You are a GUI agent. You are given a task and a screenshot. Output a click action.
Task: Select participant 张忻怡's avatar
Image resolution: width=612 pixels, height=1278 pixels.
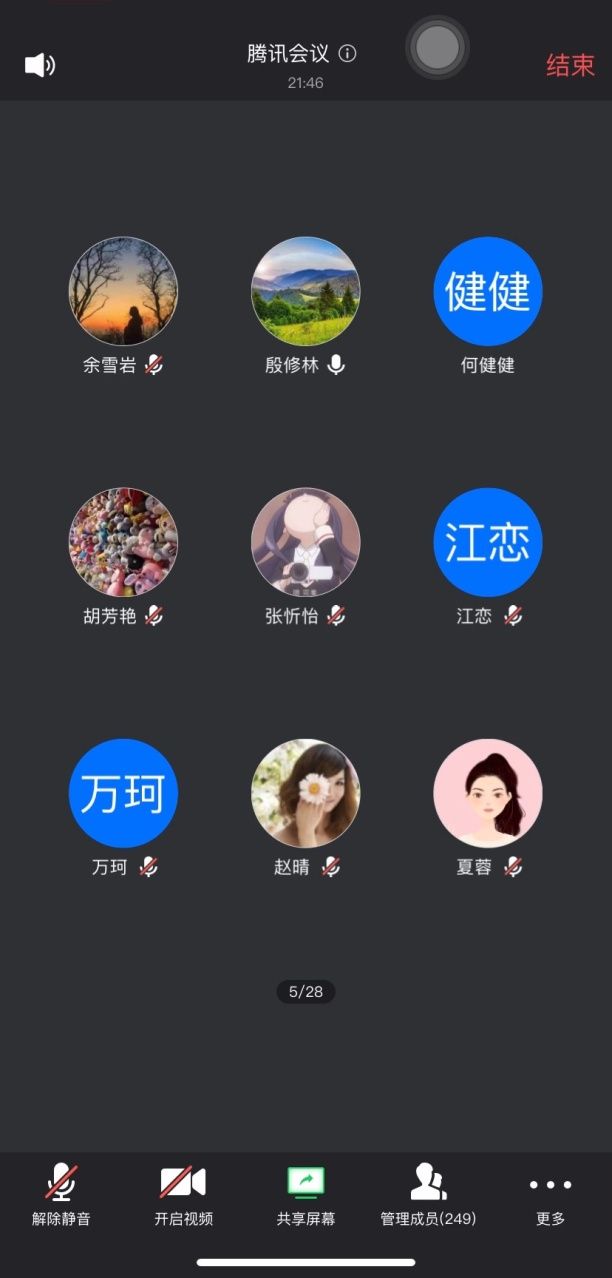pos(306,542)
